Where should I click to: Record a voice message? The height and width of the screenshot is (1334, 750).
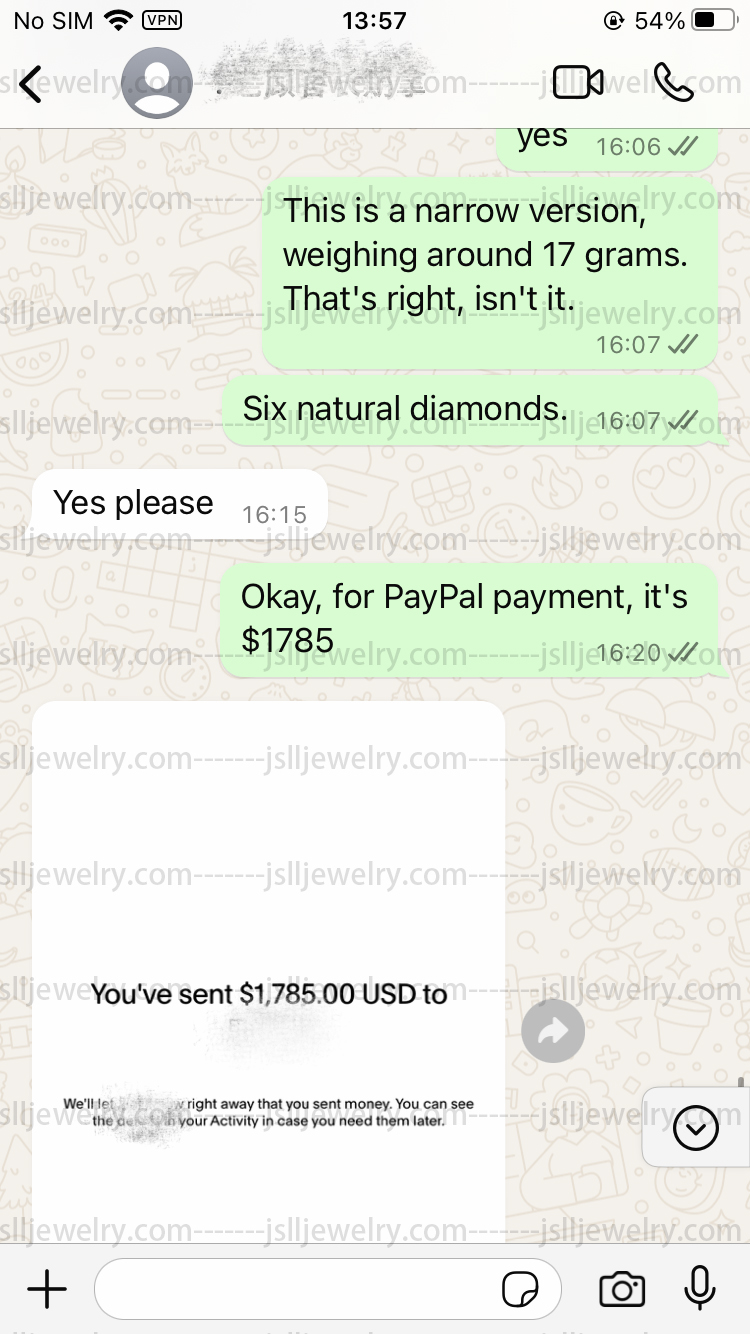tap(700, 1288)
